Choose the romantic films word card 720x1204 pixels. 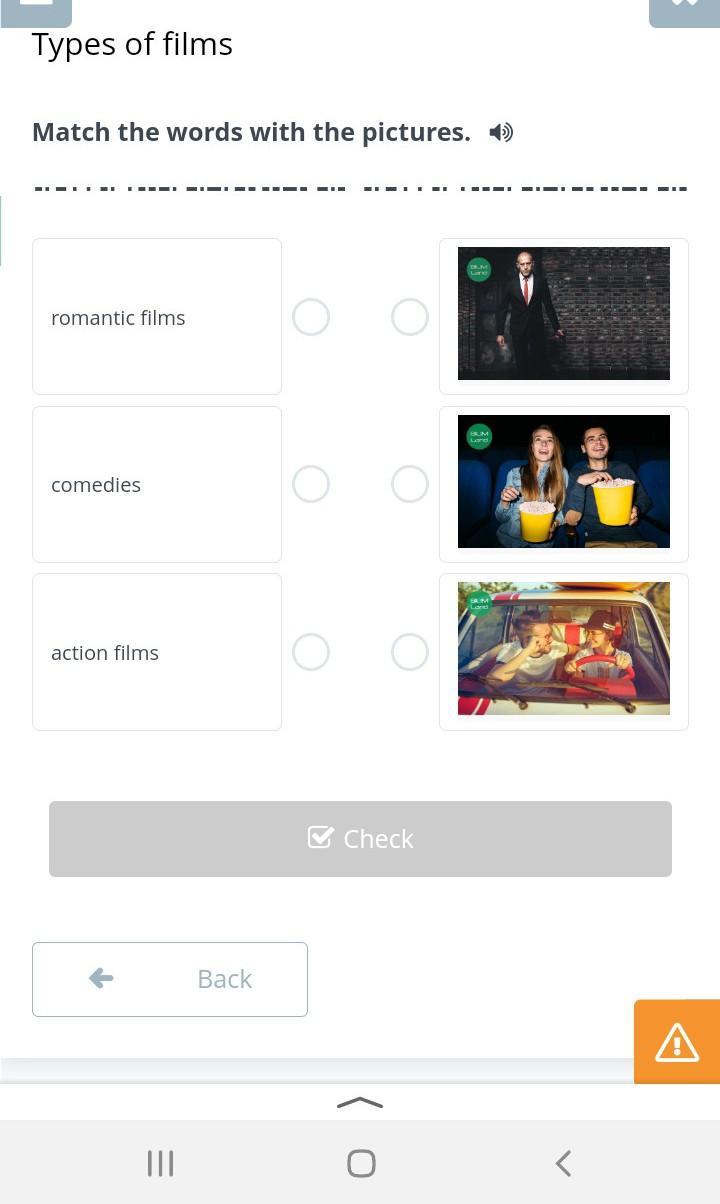[157, 317]
